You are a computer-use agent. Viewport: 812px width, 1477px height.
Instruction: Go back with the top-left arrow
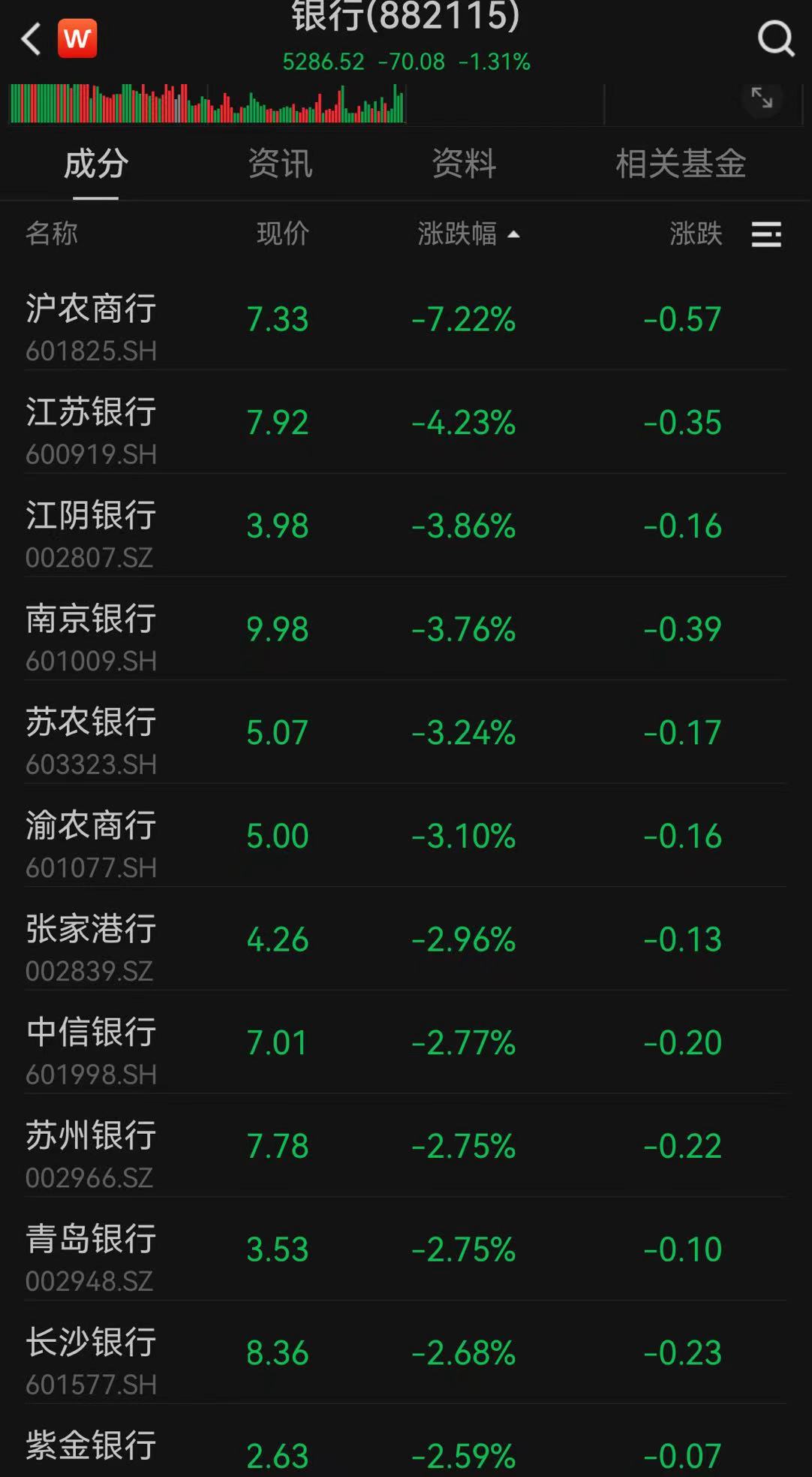coord(32,39)
